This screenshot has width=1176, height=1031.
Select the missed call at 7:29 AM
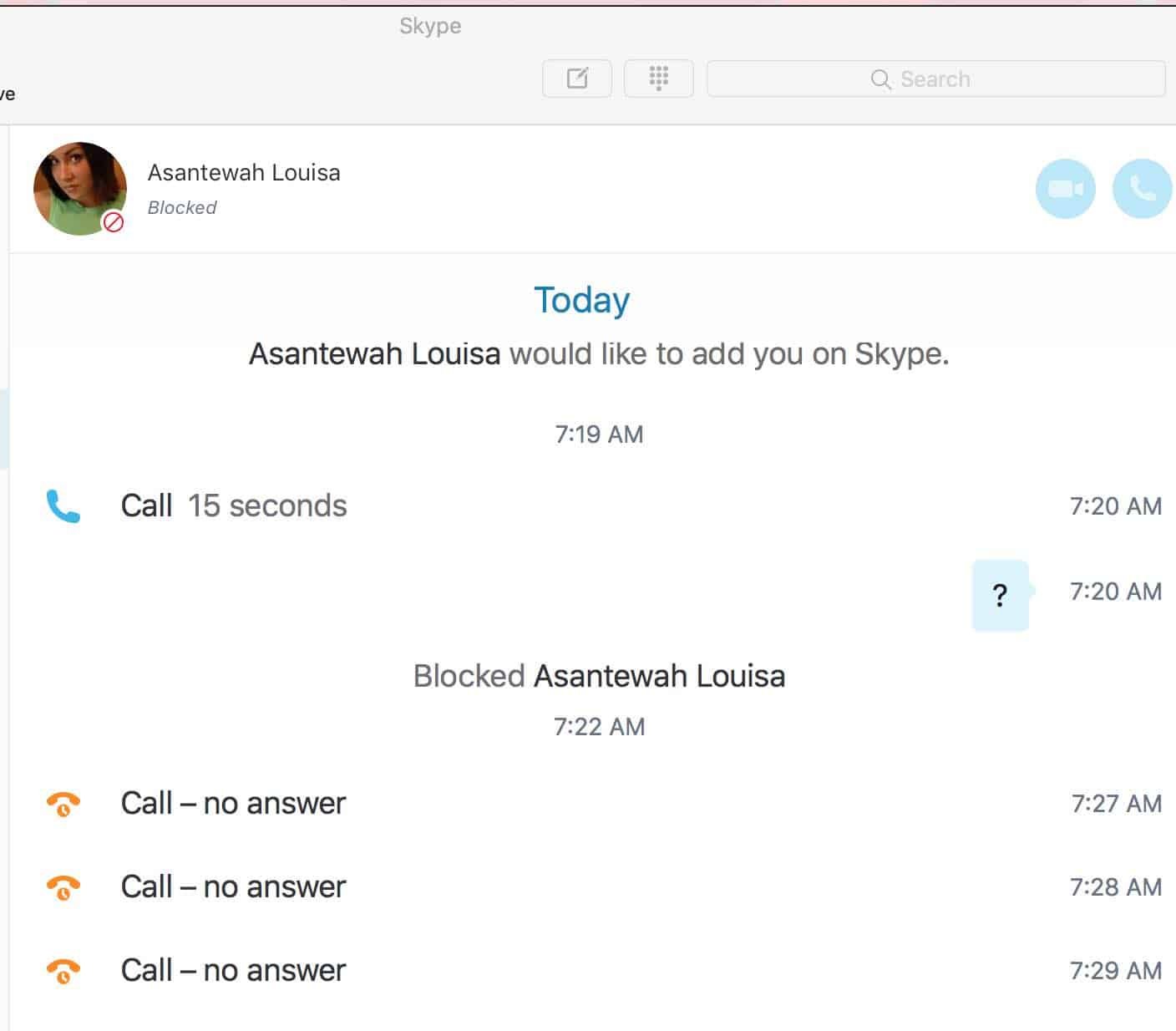[233, 970]
